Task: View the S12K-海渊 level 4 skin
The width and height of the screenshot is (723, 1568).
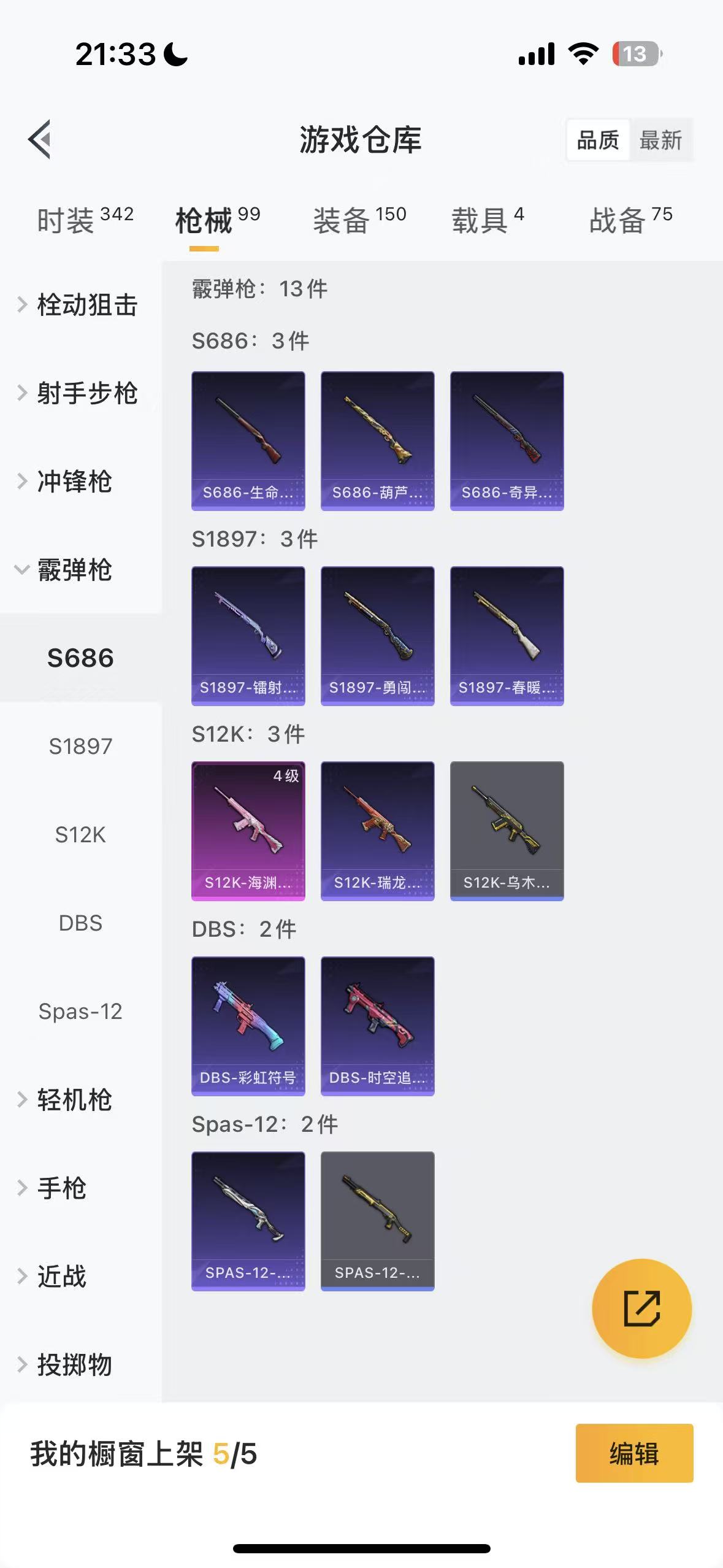Action: pos(248,831)
